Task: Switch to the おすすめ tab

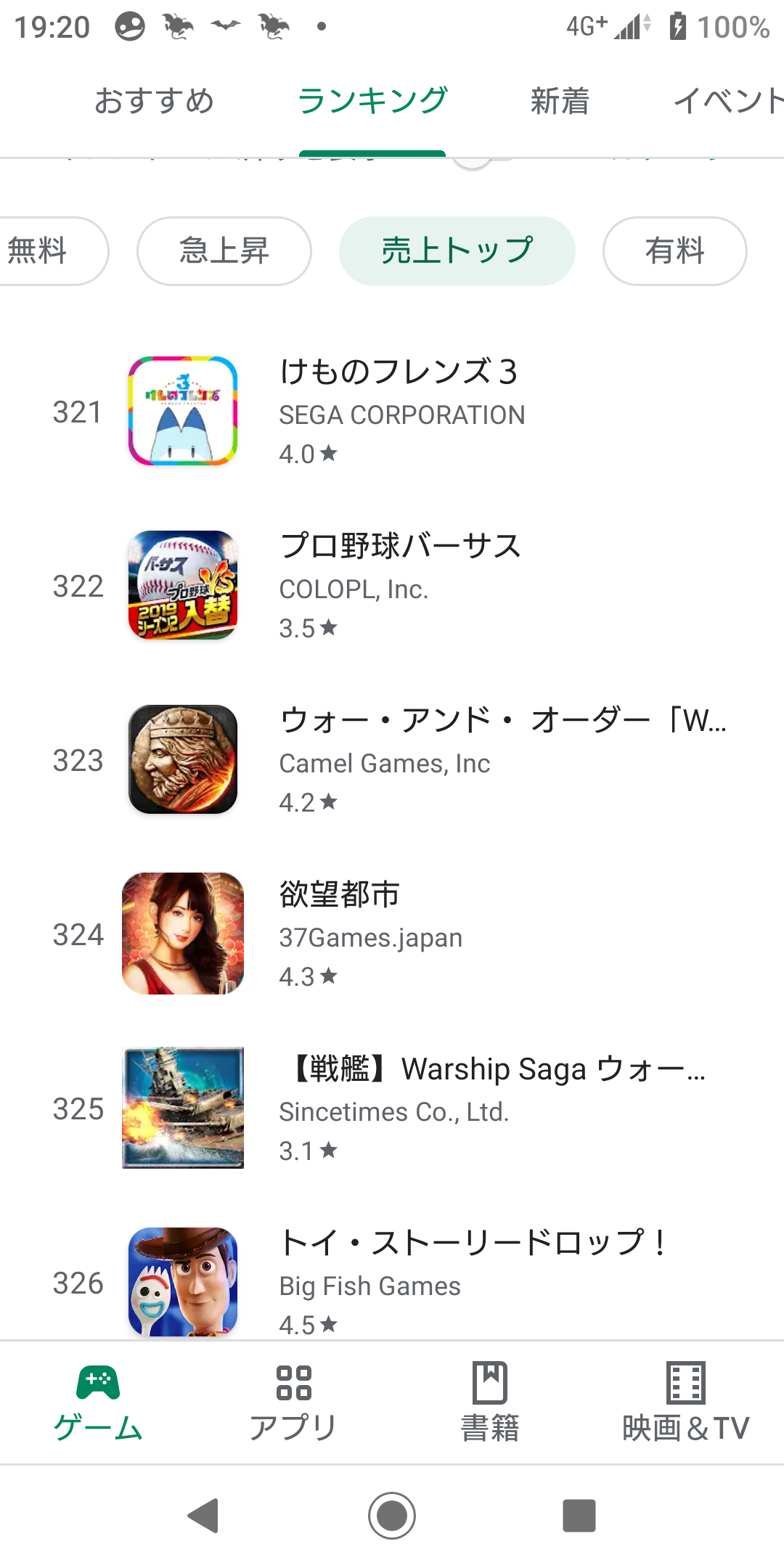Action: coord(154,101)
